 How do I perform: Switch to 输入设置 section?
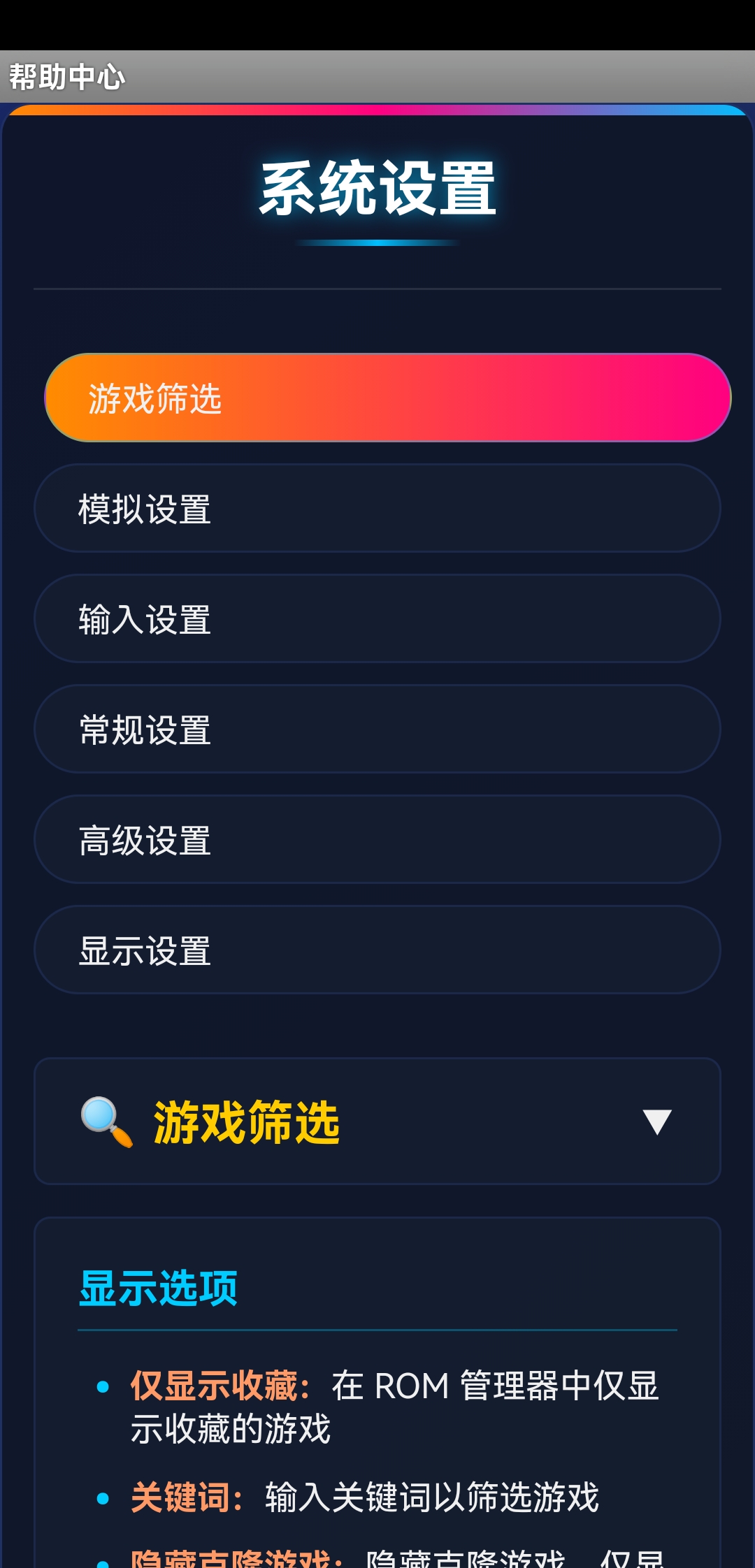click(x=377, y=619)
